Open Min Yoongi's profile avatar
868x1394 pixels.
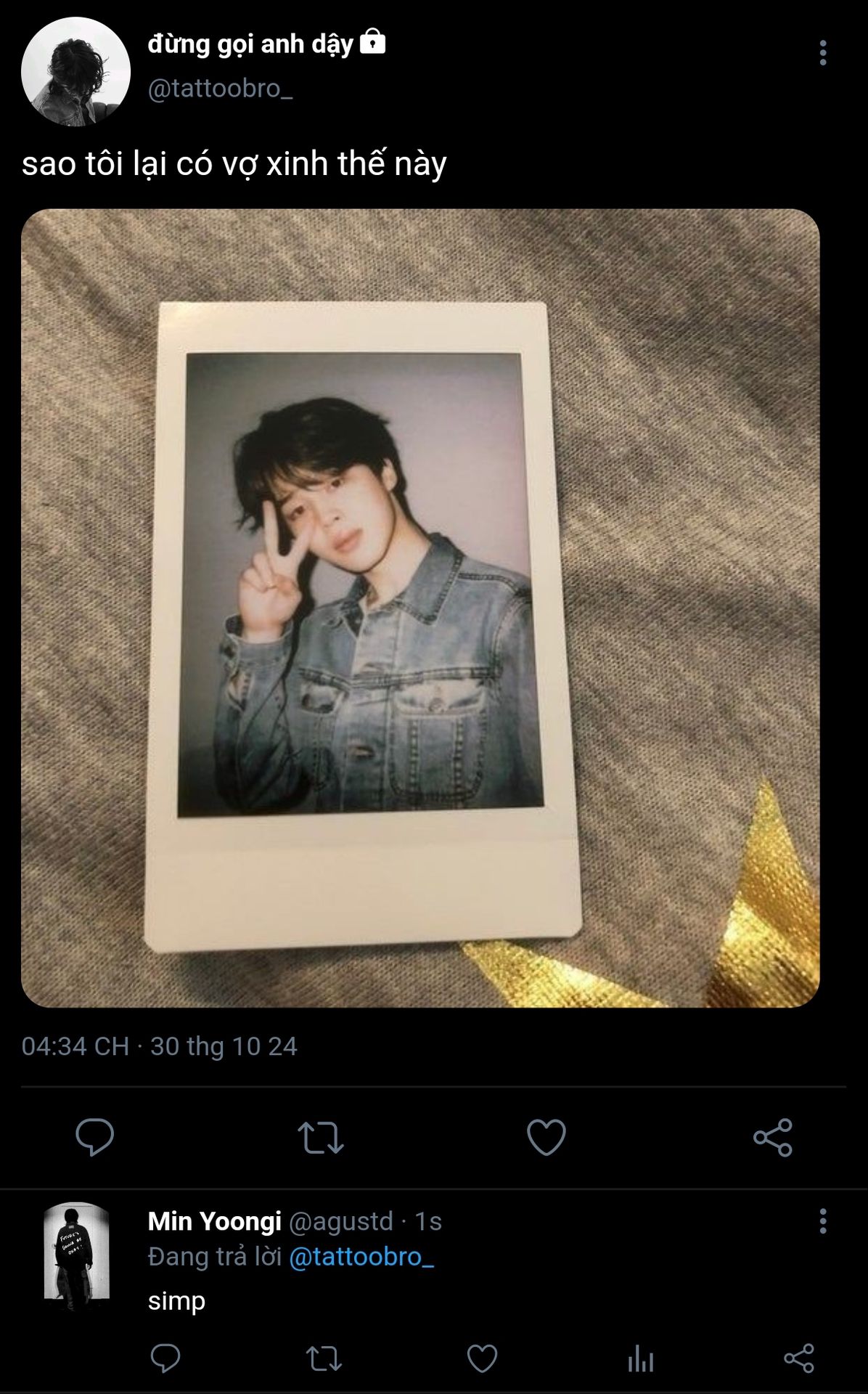pos(76,1255)
